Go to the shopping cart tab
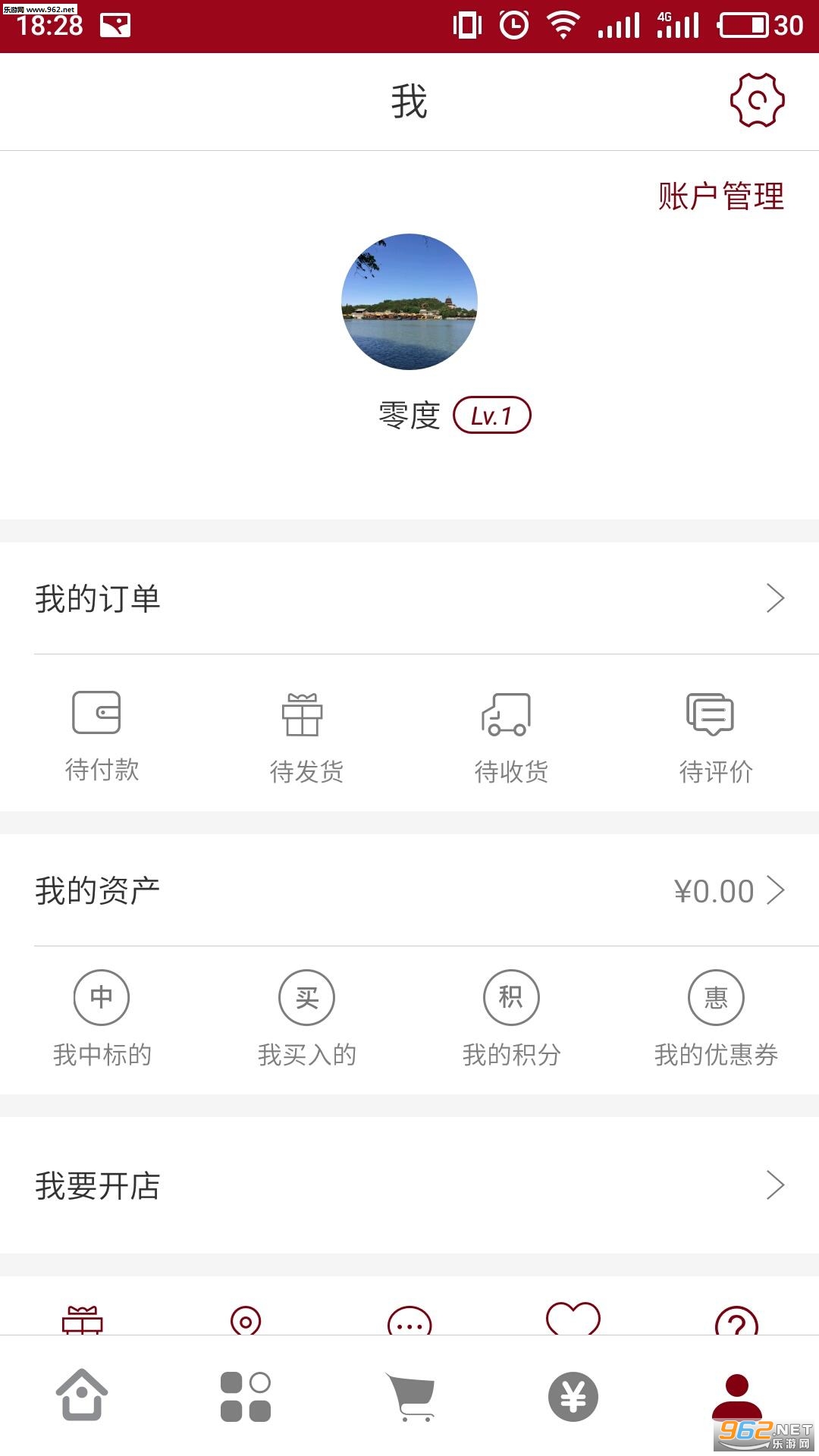 pos(409,1395)
